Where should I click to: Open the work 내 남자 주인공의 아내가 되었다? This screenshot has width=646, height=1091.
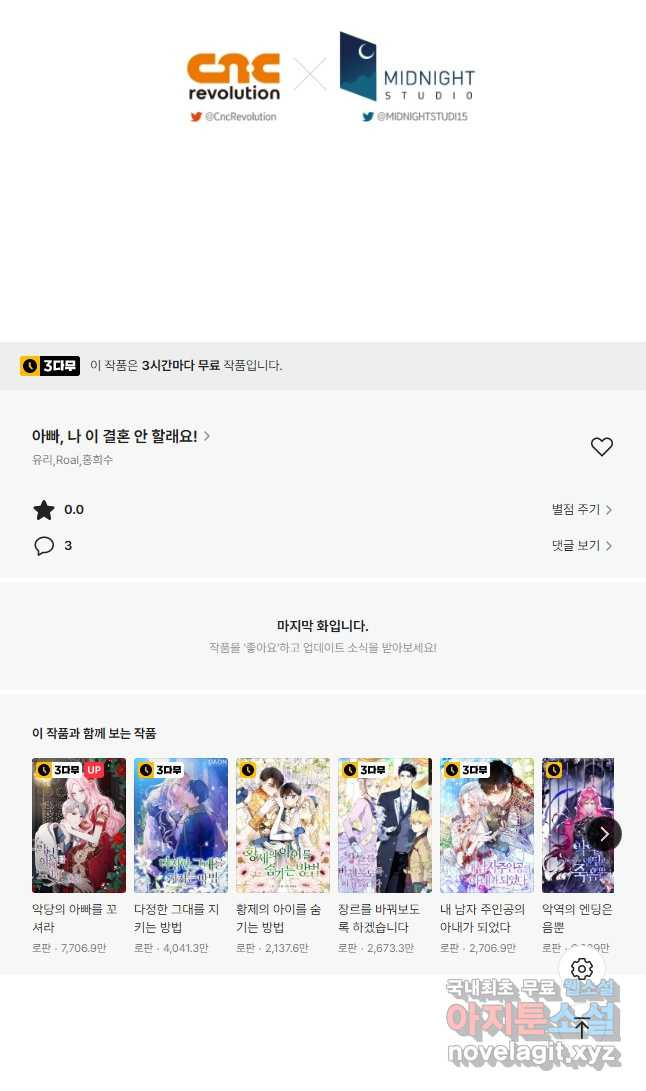pyautogui.click(x=487, y=825)
